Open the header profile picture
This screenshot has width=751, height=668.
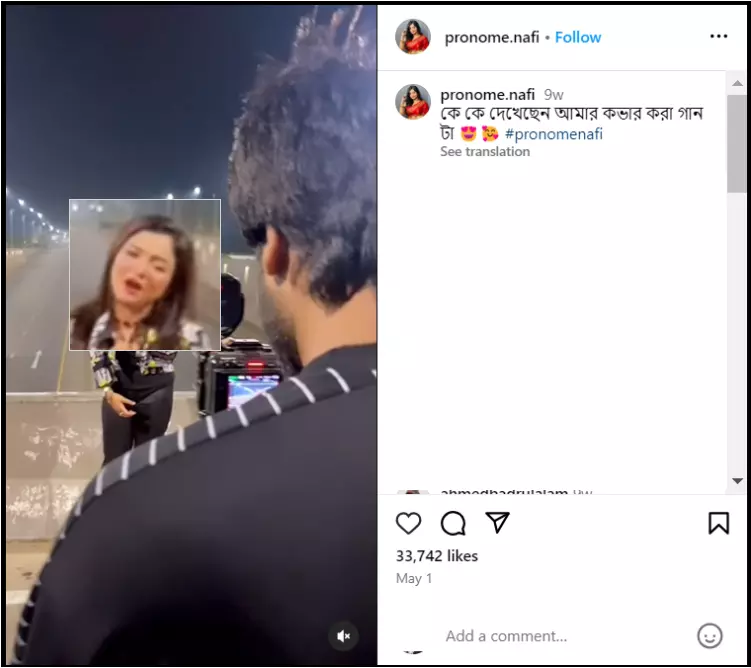412,37
